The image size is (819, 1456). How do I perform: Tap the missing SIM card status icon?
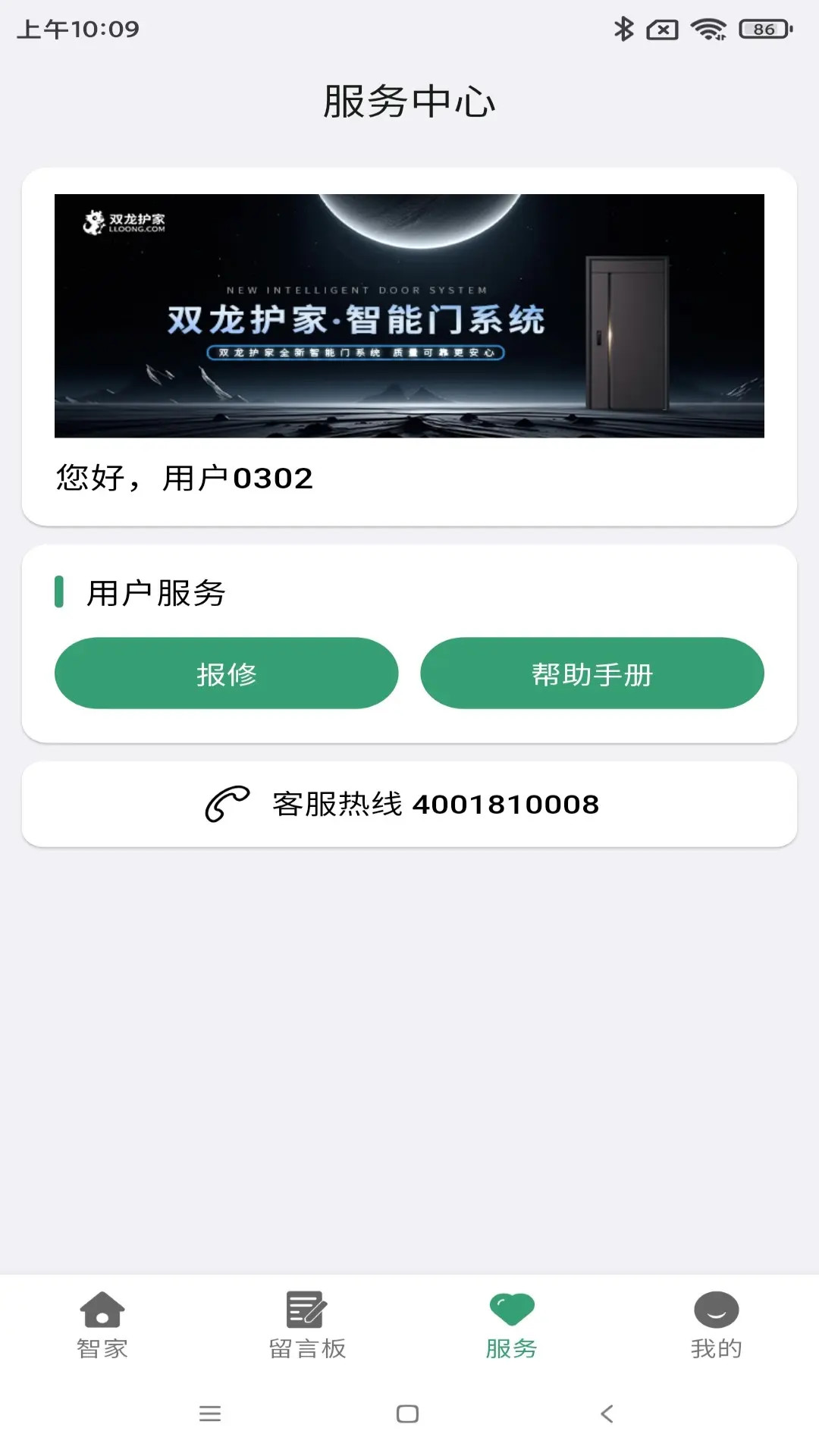pyautogui.click(x=662, y=29)
